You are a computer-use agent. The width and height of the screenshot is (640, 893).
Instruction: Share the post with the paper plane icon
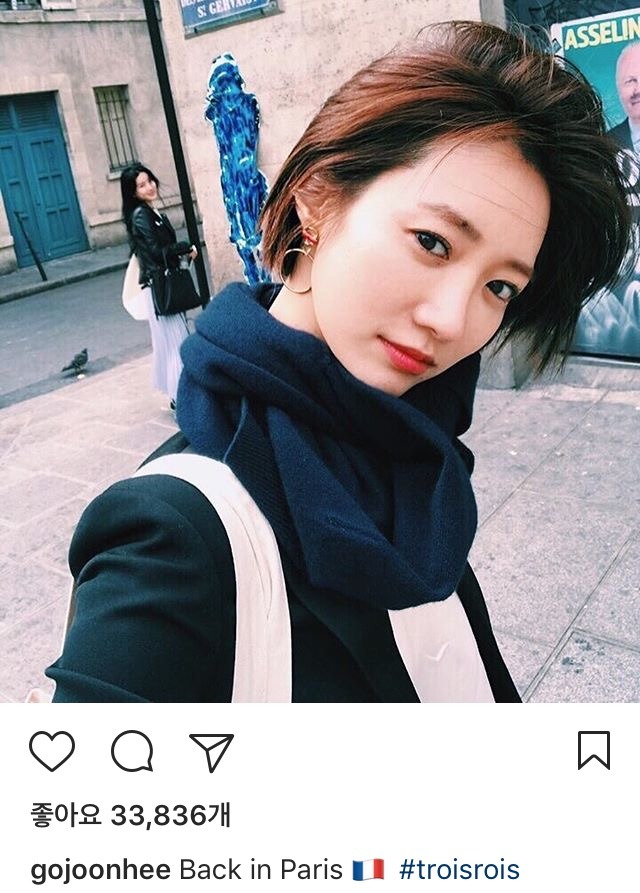tap(211, 752)
